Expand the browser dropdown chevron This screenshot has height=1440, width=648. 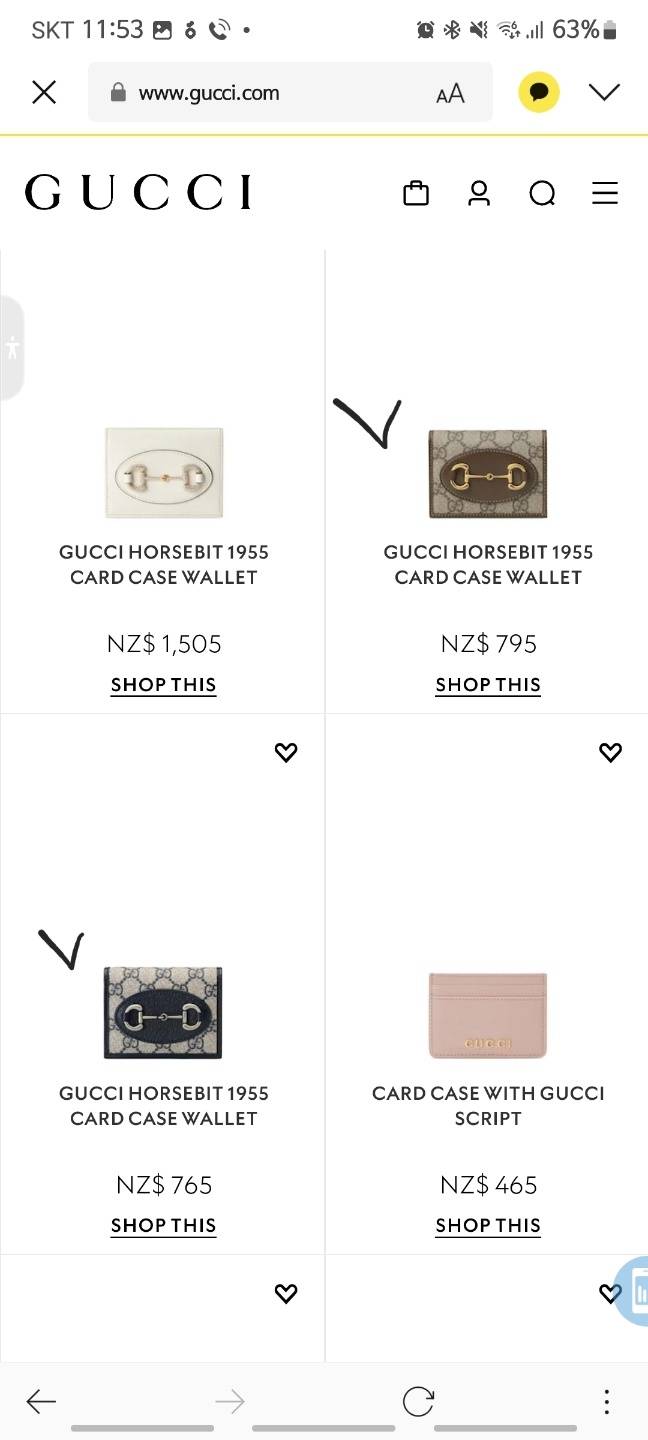point(604,93)
